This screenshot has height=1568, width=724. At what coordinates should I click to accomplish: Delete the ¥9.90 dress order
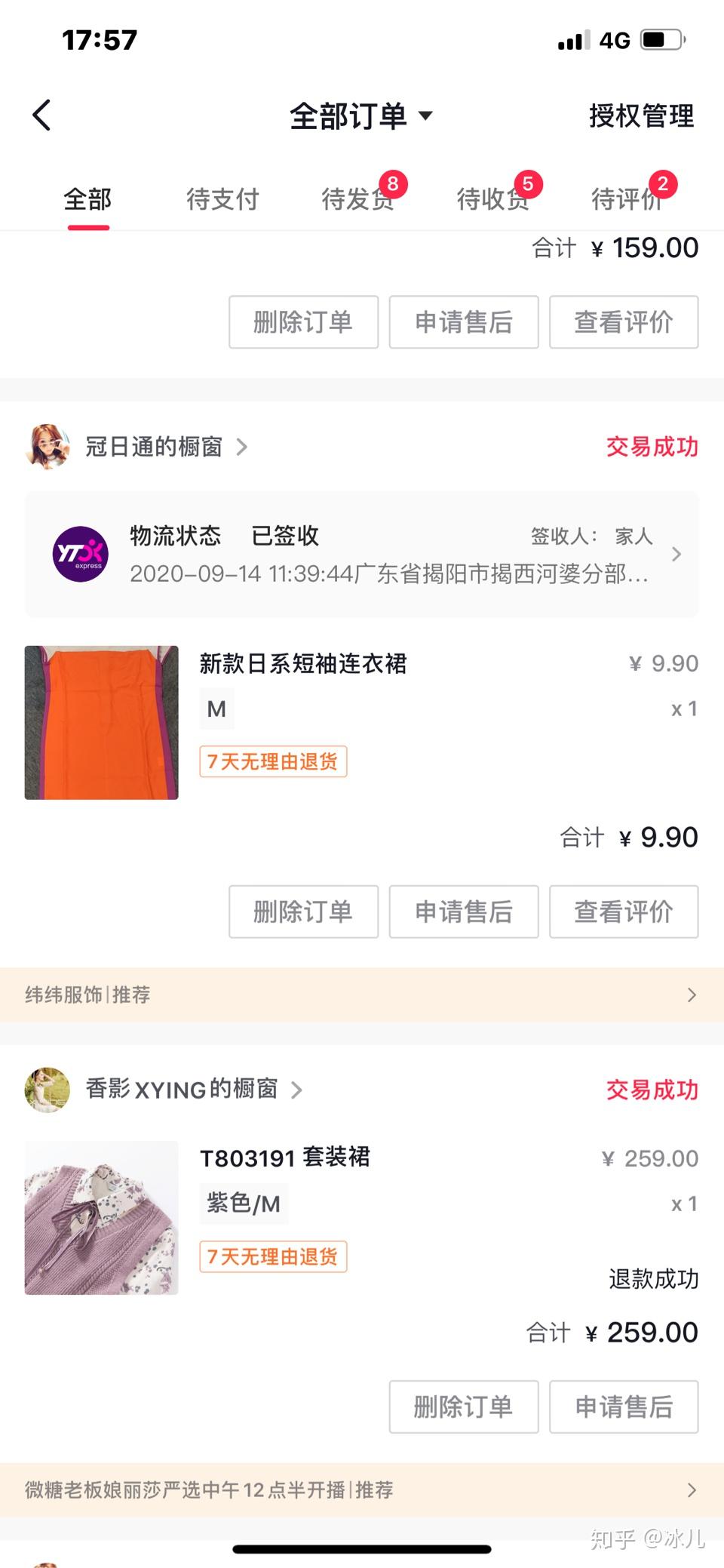click(303, 912)
